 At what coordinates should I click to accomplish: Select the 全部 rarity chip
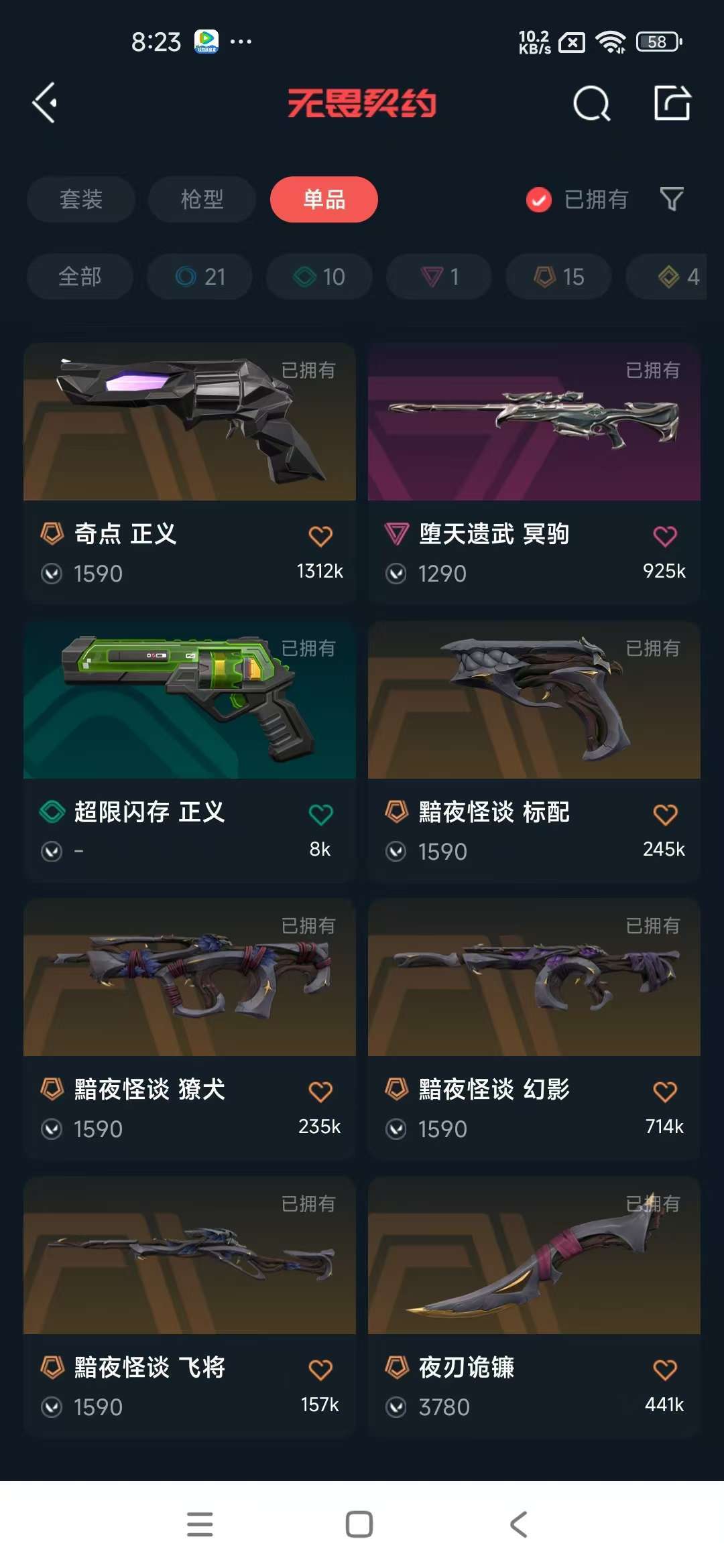tap(80, 277)
